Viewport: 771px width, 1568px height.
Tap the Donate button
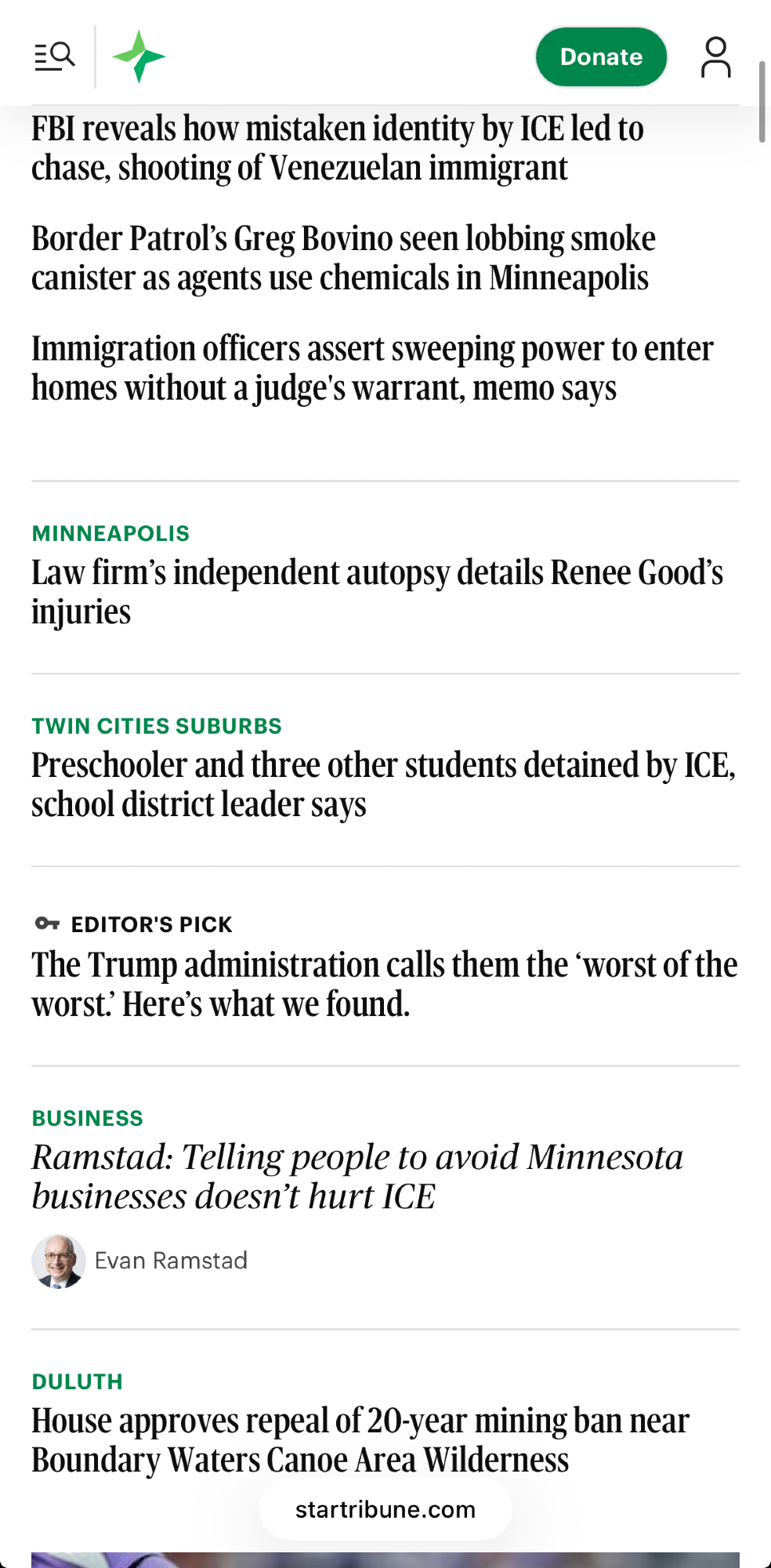coord(601,57)
